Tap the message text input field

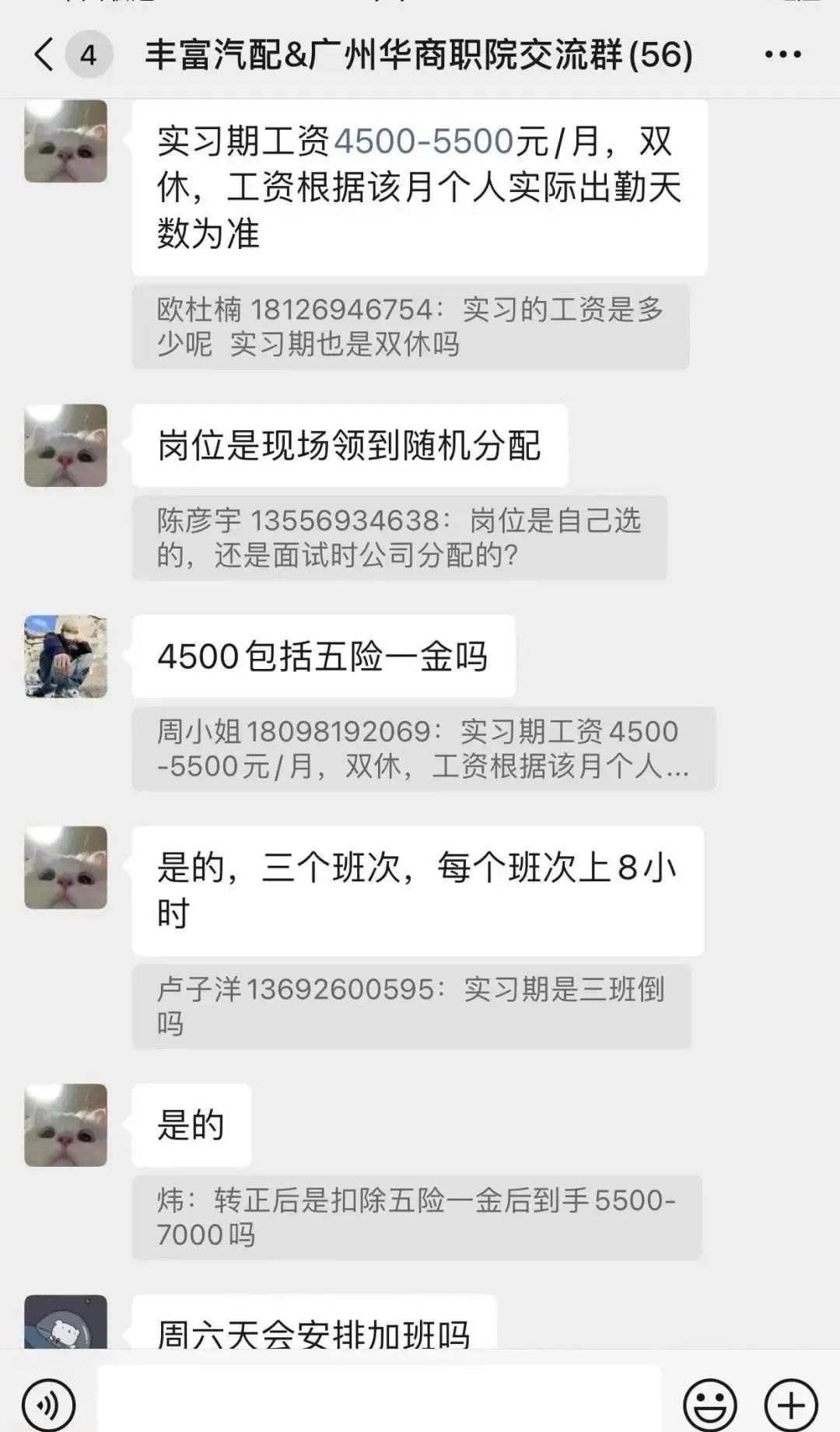point(378,1400)
